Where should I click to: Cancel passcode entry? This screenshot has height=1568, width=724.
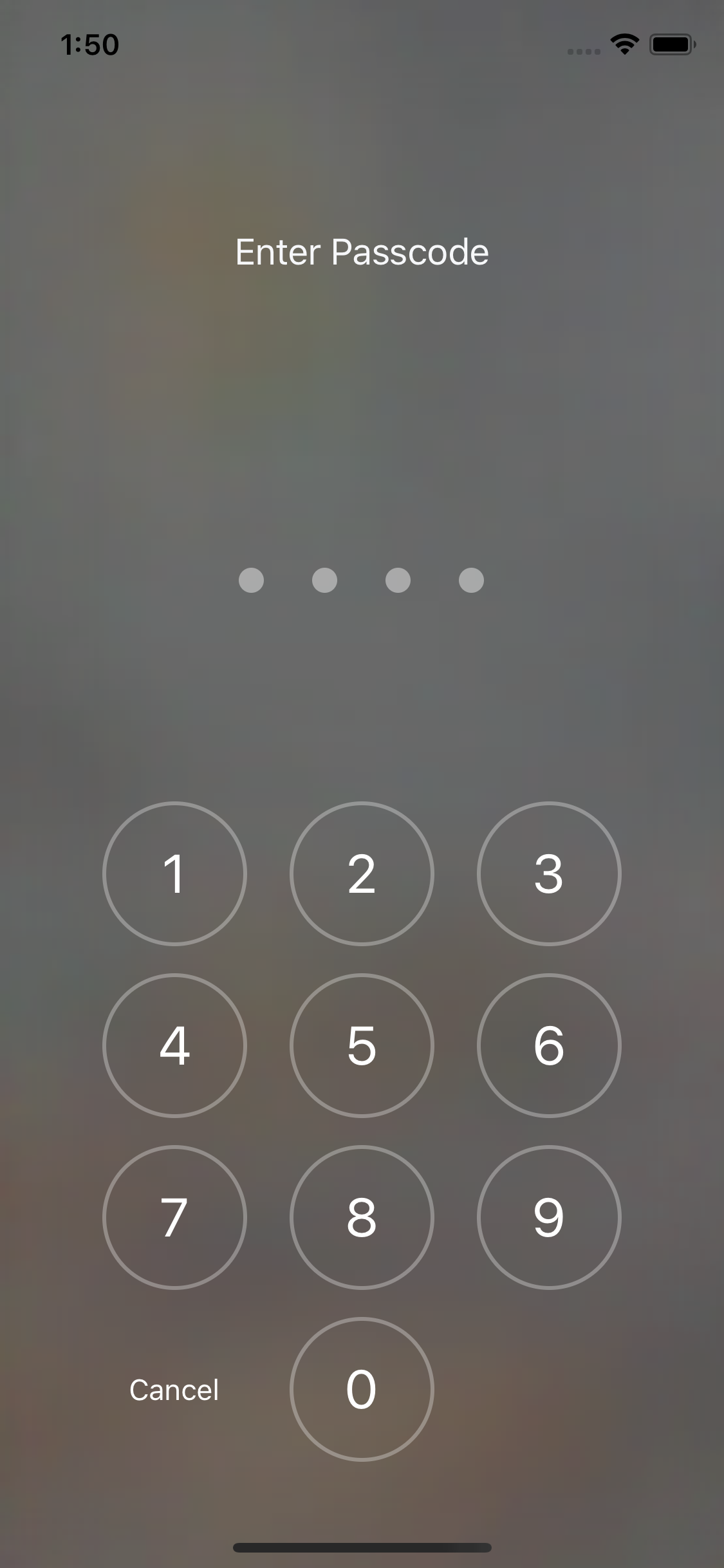(x=174, y=1390)
